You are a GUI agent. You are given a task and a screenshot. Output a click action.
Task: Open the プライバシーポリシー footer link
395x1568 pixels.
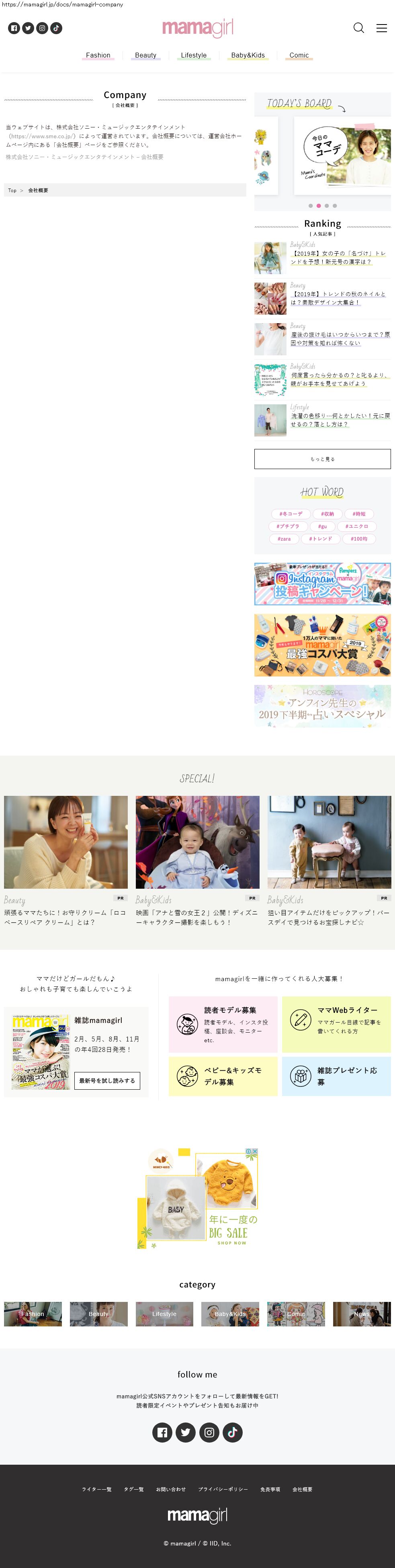pos(223,1490)
